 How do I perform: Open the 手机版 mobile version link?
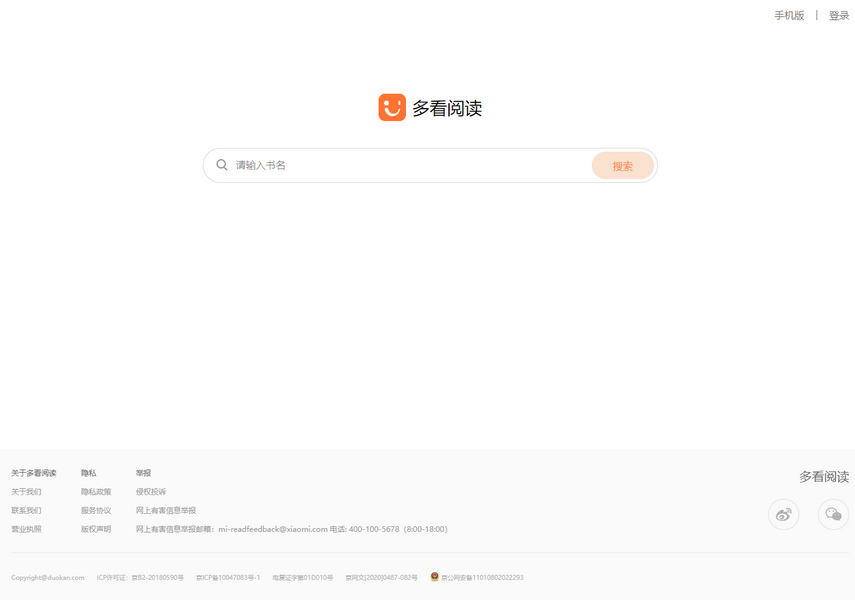pyautogui.click(x=789, y=16)
